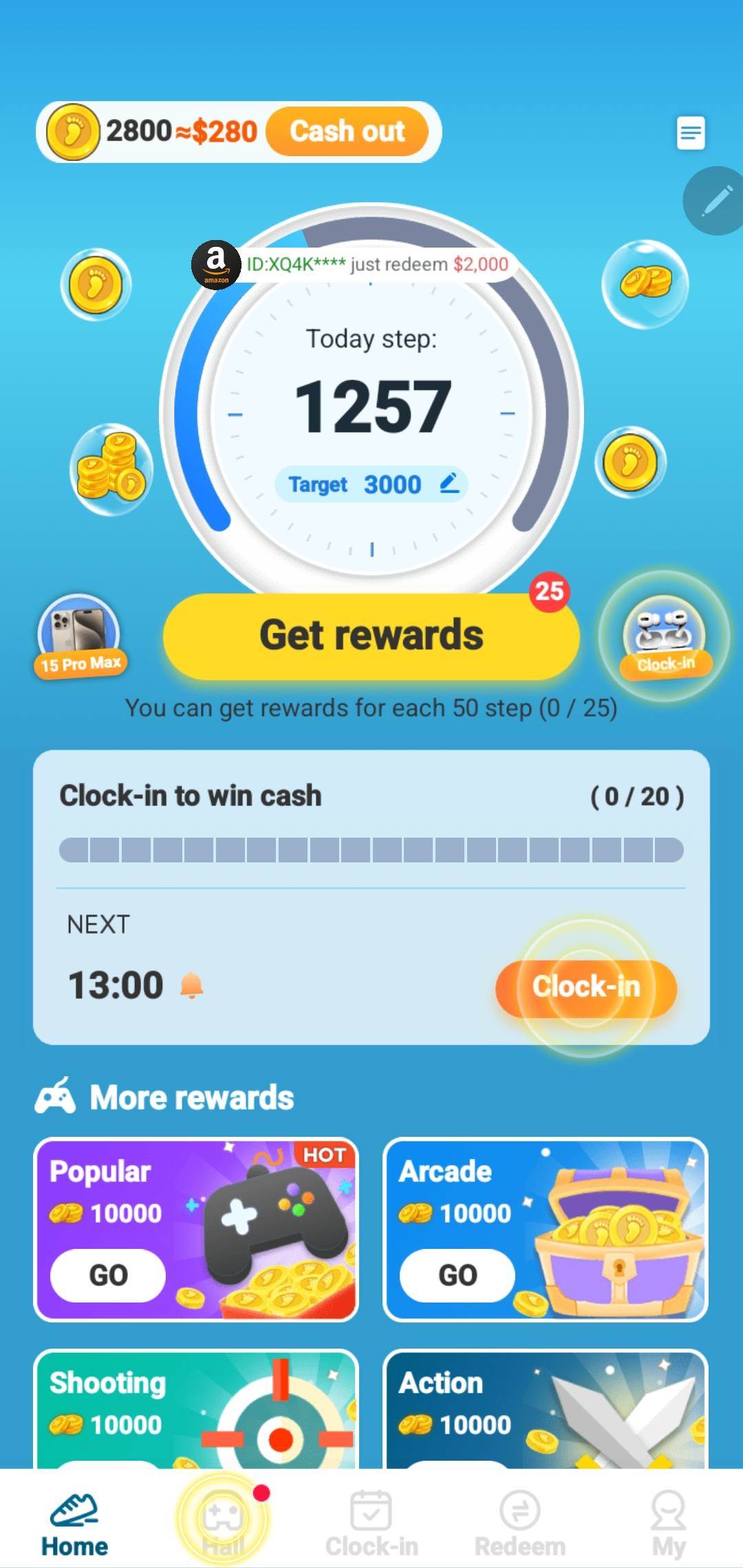Tap the yellow Get rewards button
Viewport: 743px width, 1568px height.
[371, 635]
